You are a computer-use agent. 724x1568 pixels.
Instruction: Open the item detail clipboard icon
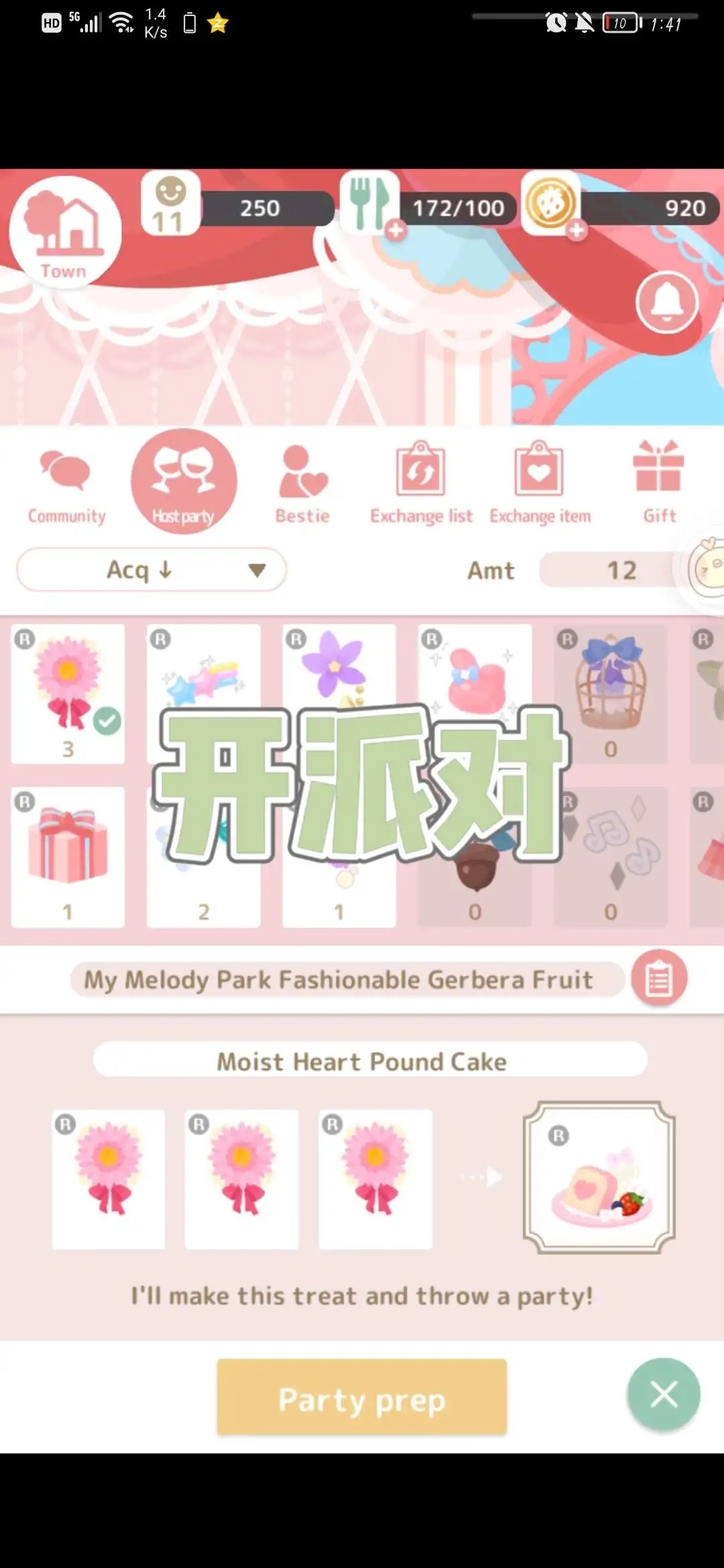[659, 979]
